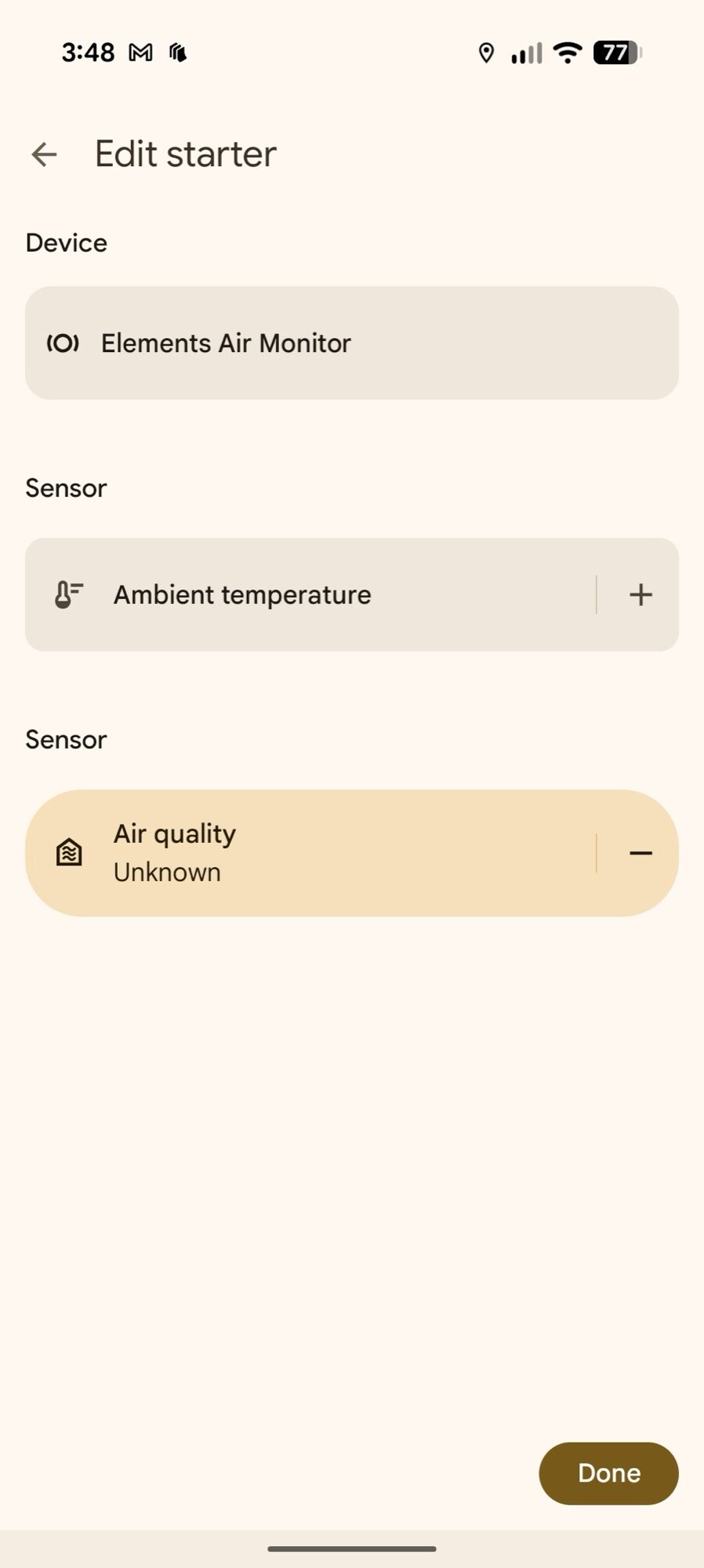
Task: Click the Air quality sensor icon
Action: (x=70, y=851)
